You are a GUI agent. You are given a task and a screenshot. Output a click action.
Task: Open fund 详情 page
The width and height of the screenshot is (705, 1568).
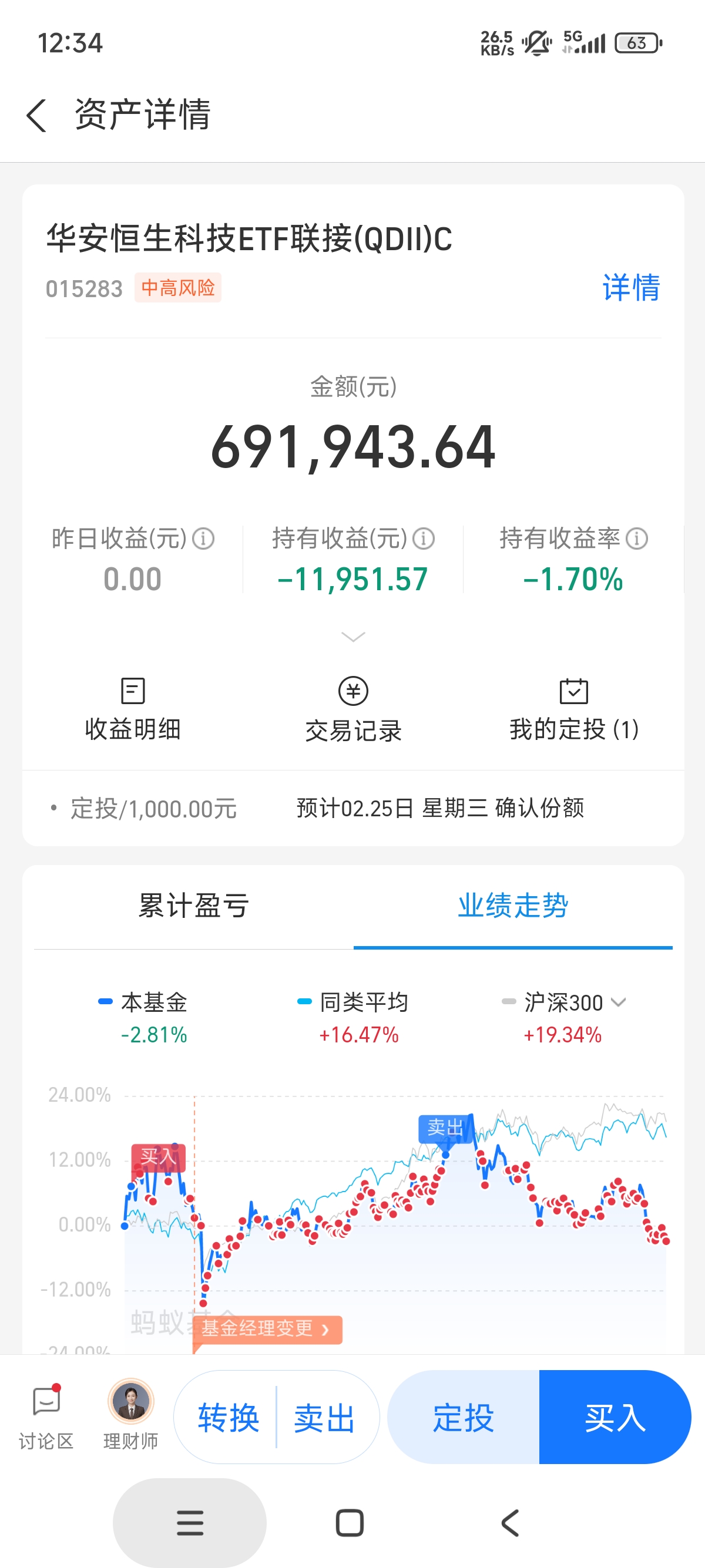[630, 288]
